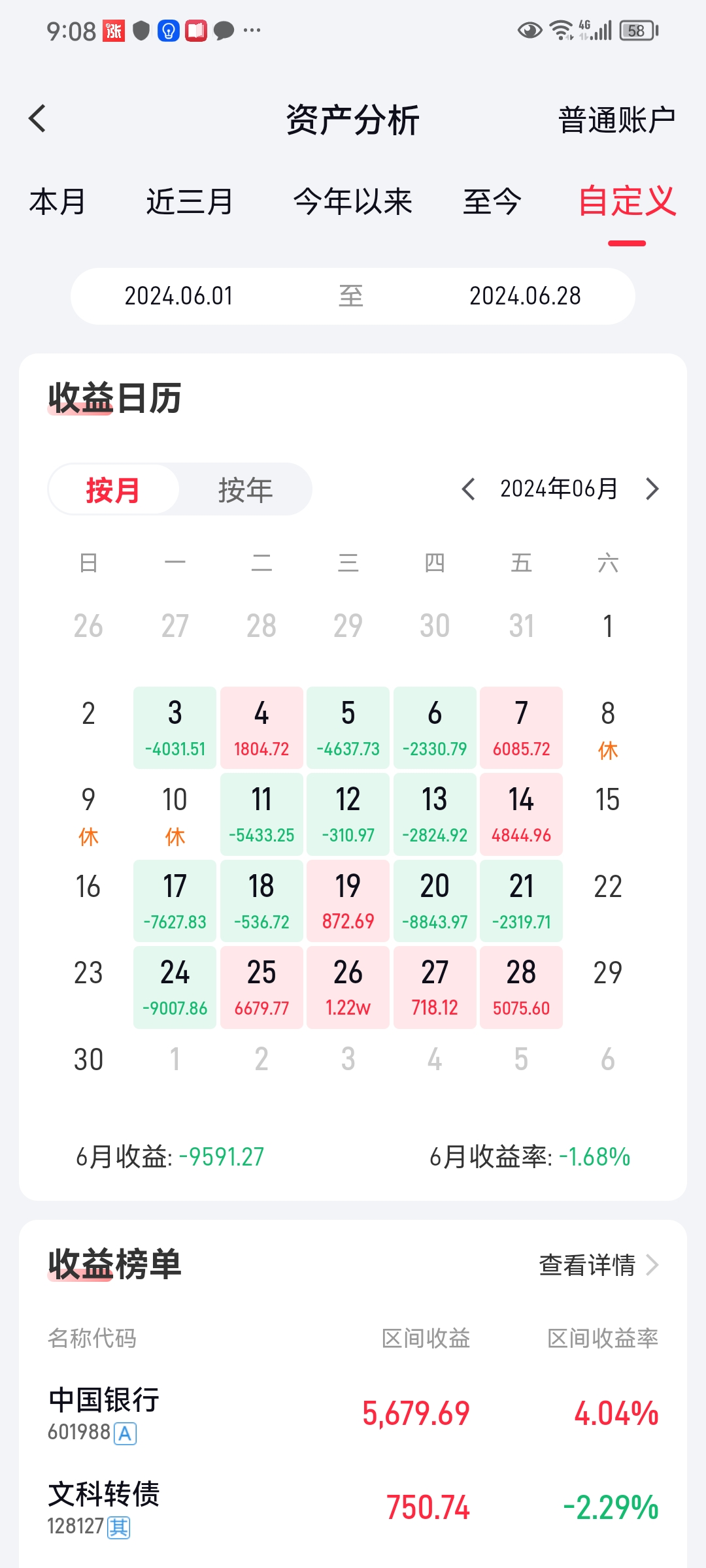Open 中国银行 601988 row
The width and height of the screenshot is (706, 1568).
click(x=353, y=1414)
